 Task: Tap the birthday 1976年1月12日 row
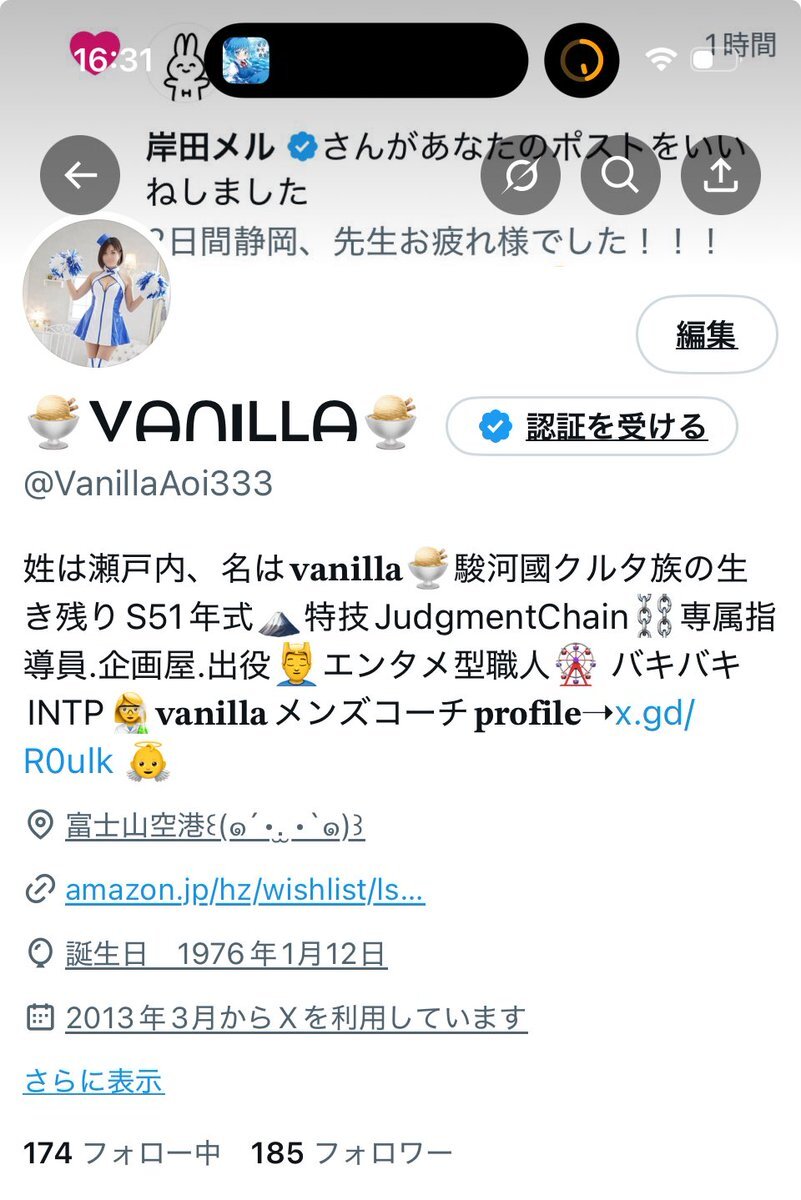click(226, 954)
